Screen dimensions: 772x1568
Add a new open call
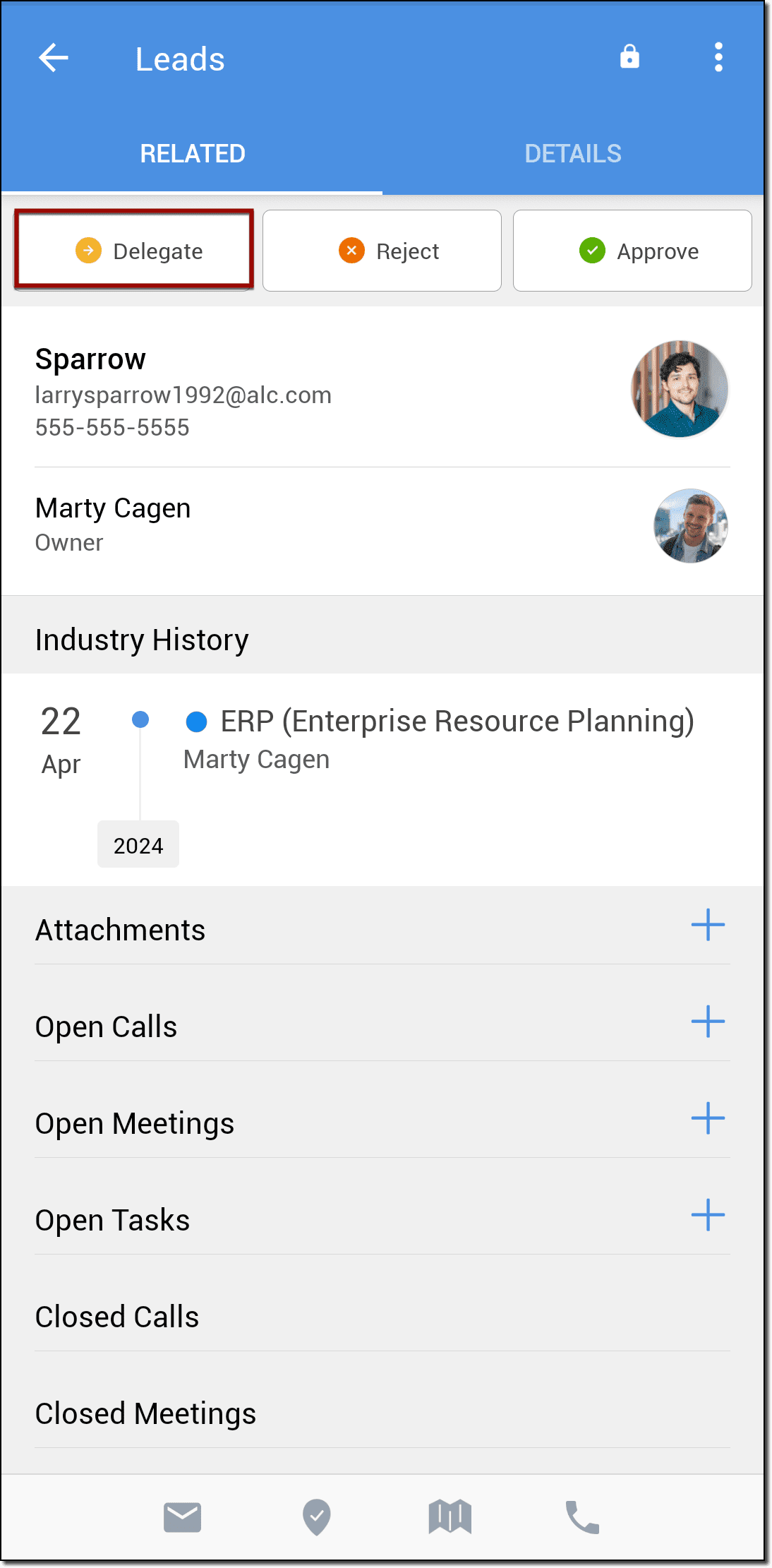click(x=708, y=1022)
